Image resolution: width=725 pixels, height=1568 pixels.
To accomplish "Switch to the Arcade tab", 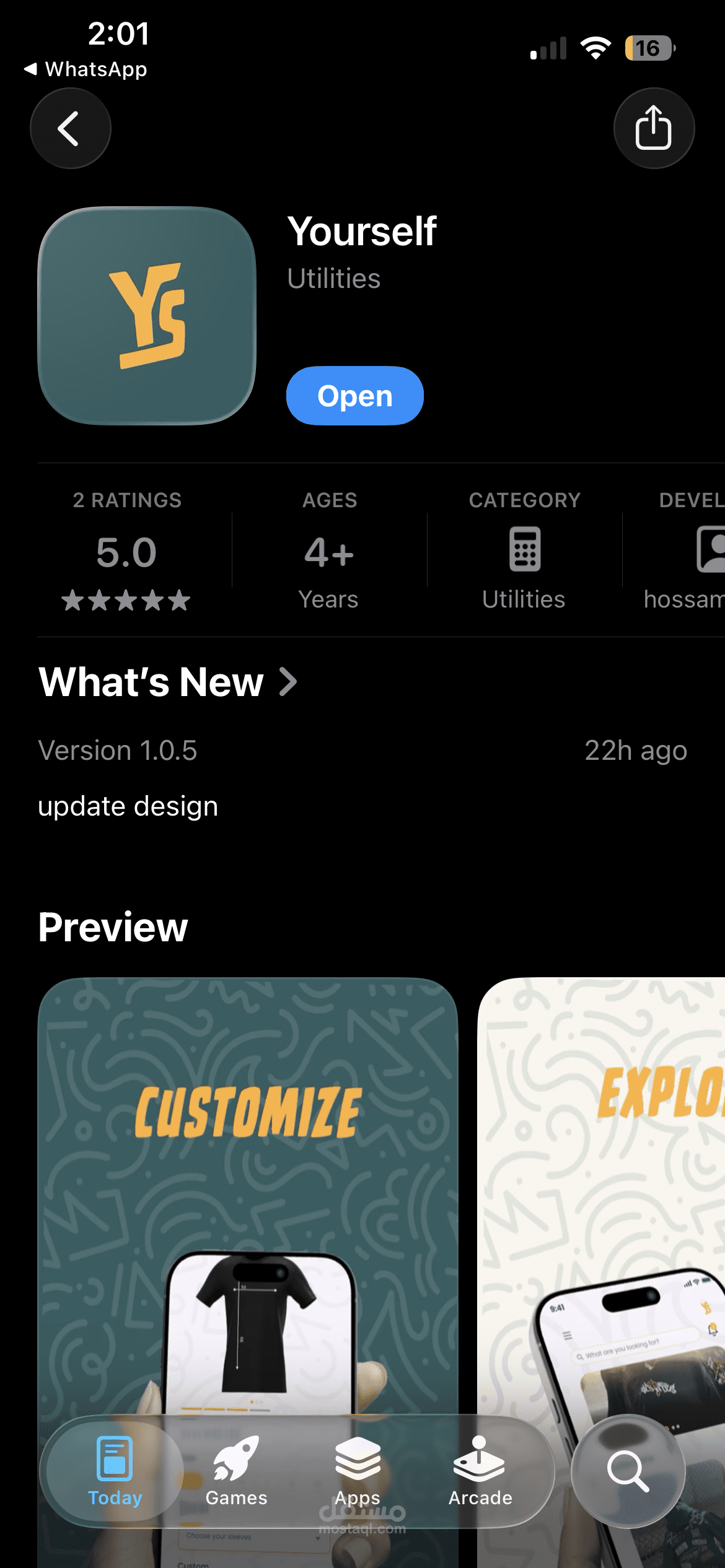I will tap(480, 1471).
